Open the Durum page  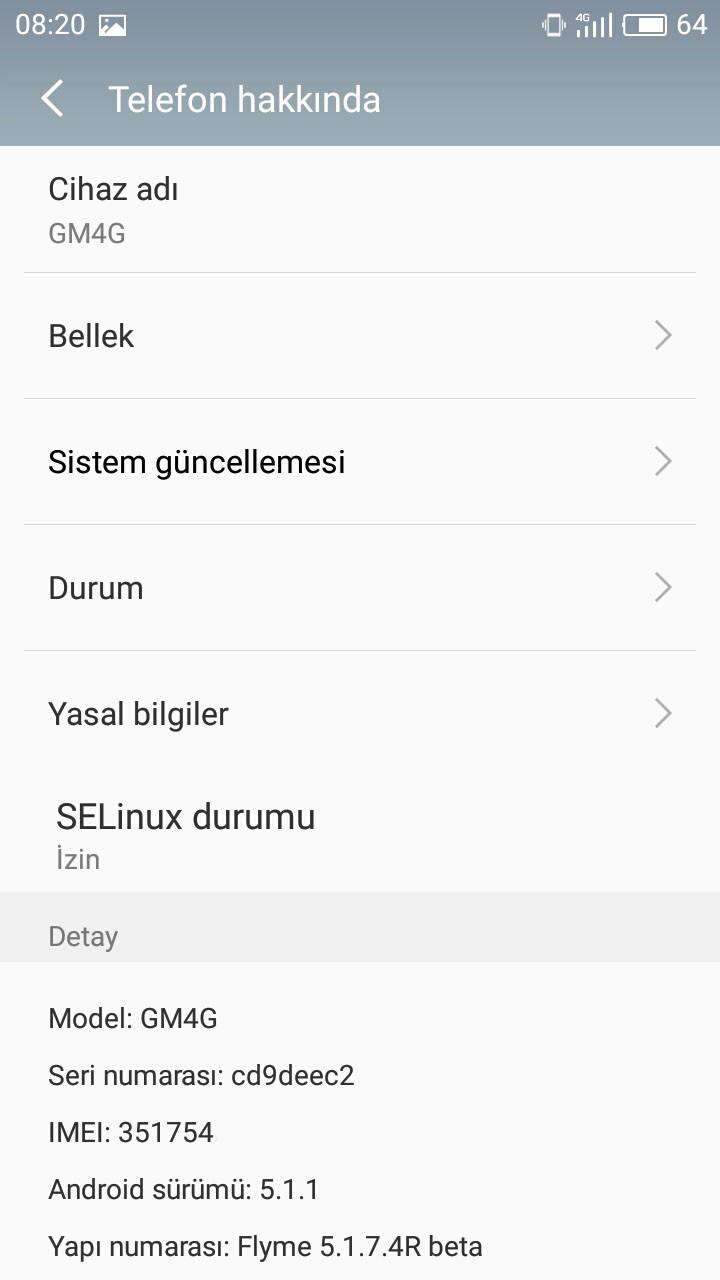(360, 588)
